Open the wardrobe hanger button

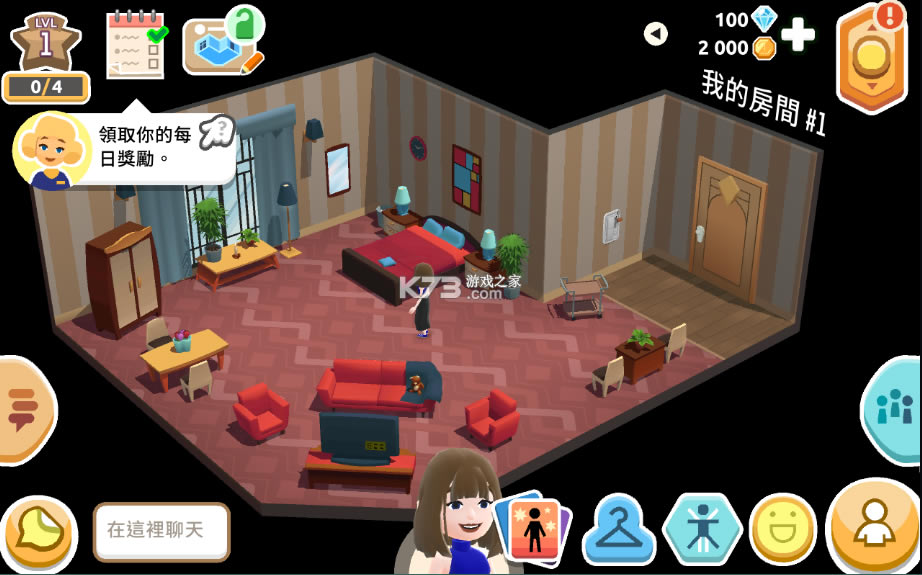coord(618,529)
